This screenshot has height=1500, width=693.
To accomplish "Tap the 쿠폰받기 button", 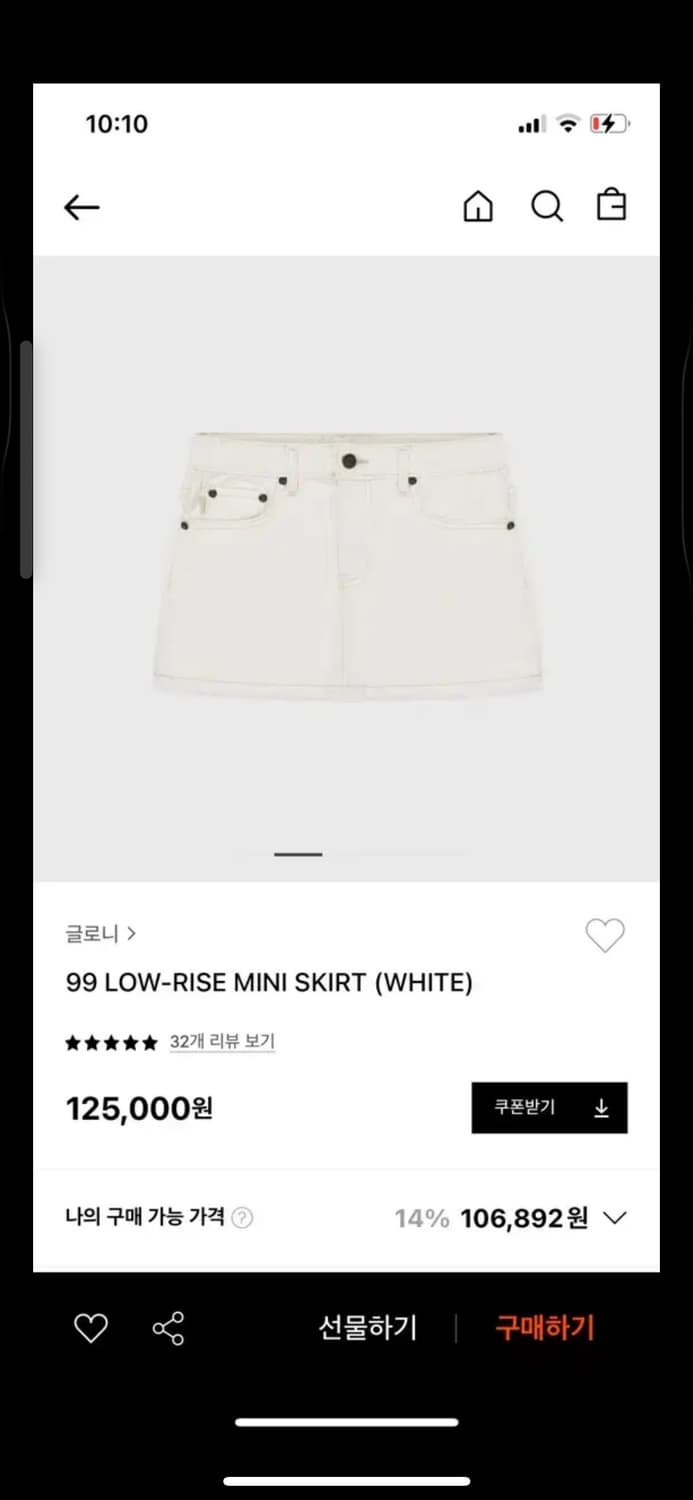I will [549, 1108].
